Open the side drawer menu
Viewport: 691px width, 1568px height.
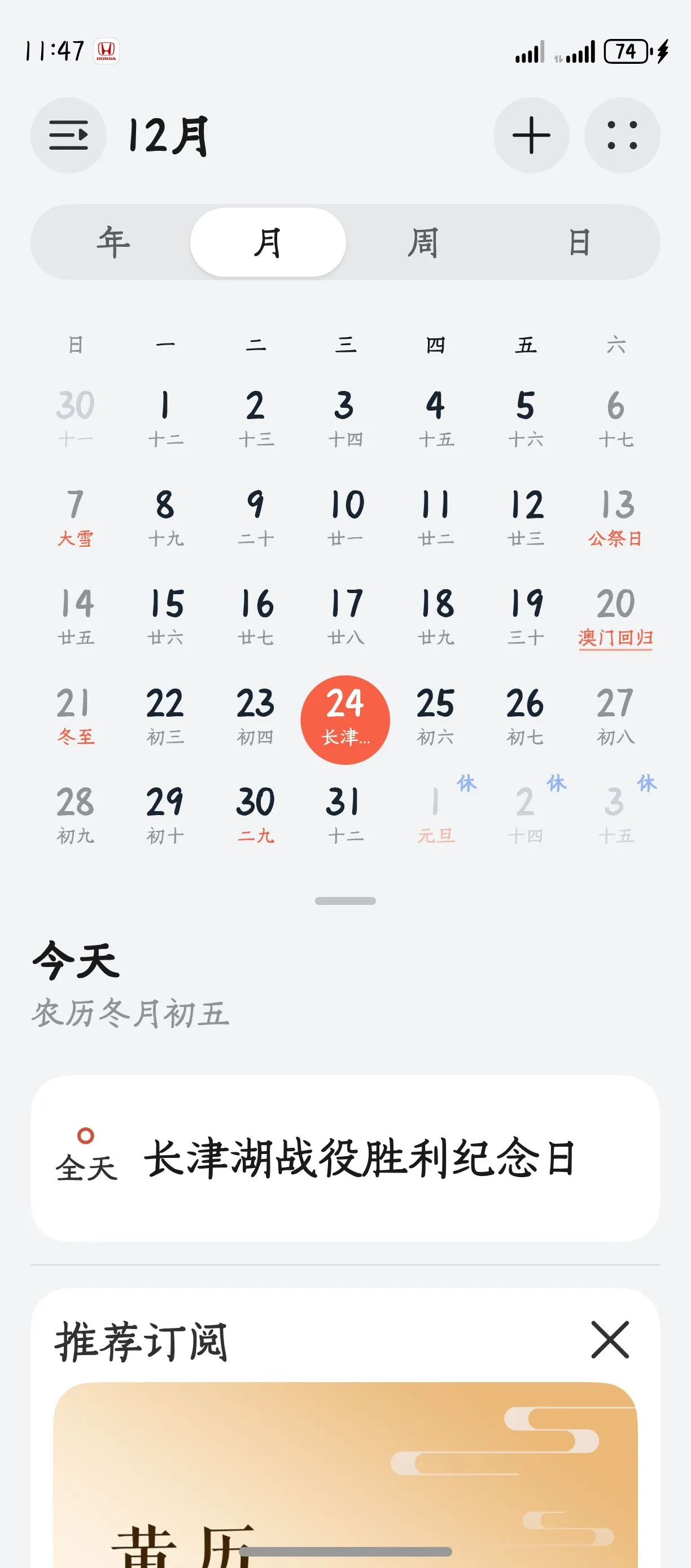[68, 135]
